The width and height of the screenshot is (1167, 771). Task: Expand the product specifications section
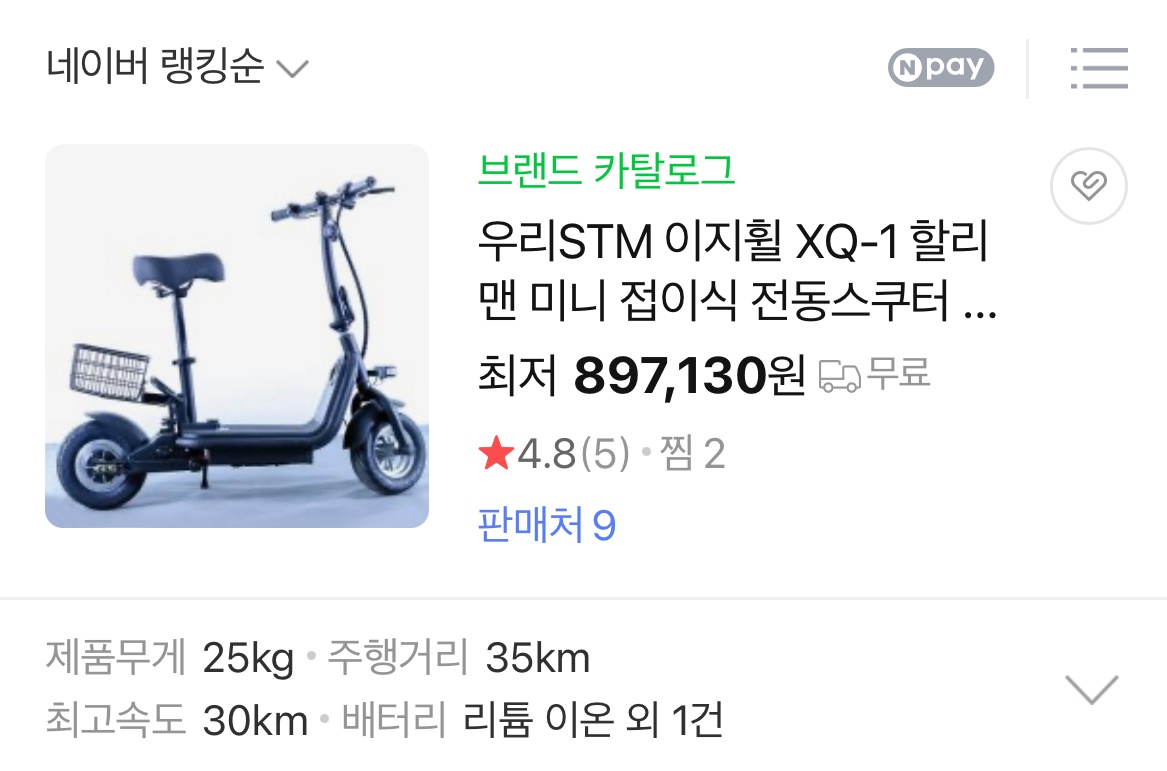1091,689
